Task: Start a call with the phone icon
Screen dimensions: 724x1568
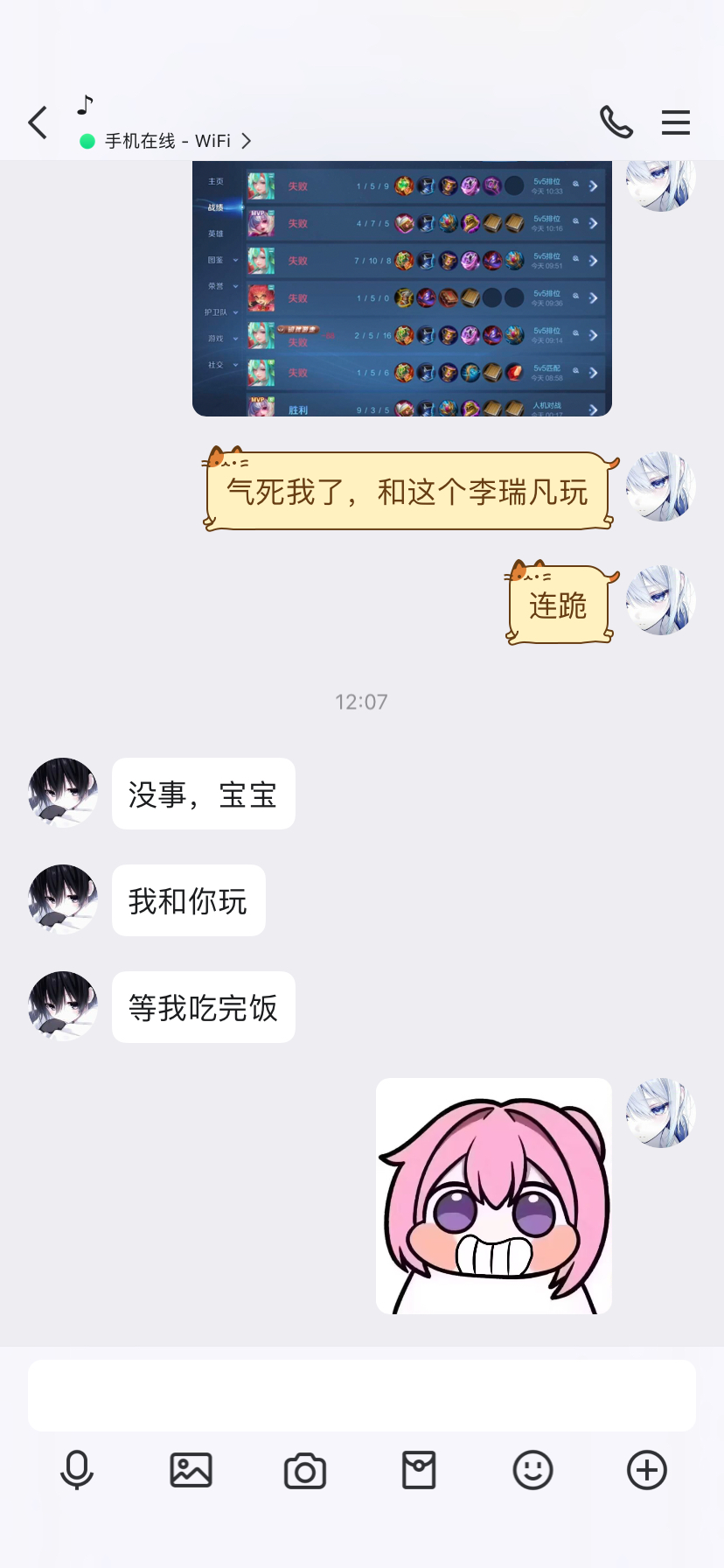Action: pos(616,123)
